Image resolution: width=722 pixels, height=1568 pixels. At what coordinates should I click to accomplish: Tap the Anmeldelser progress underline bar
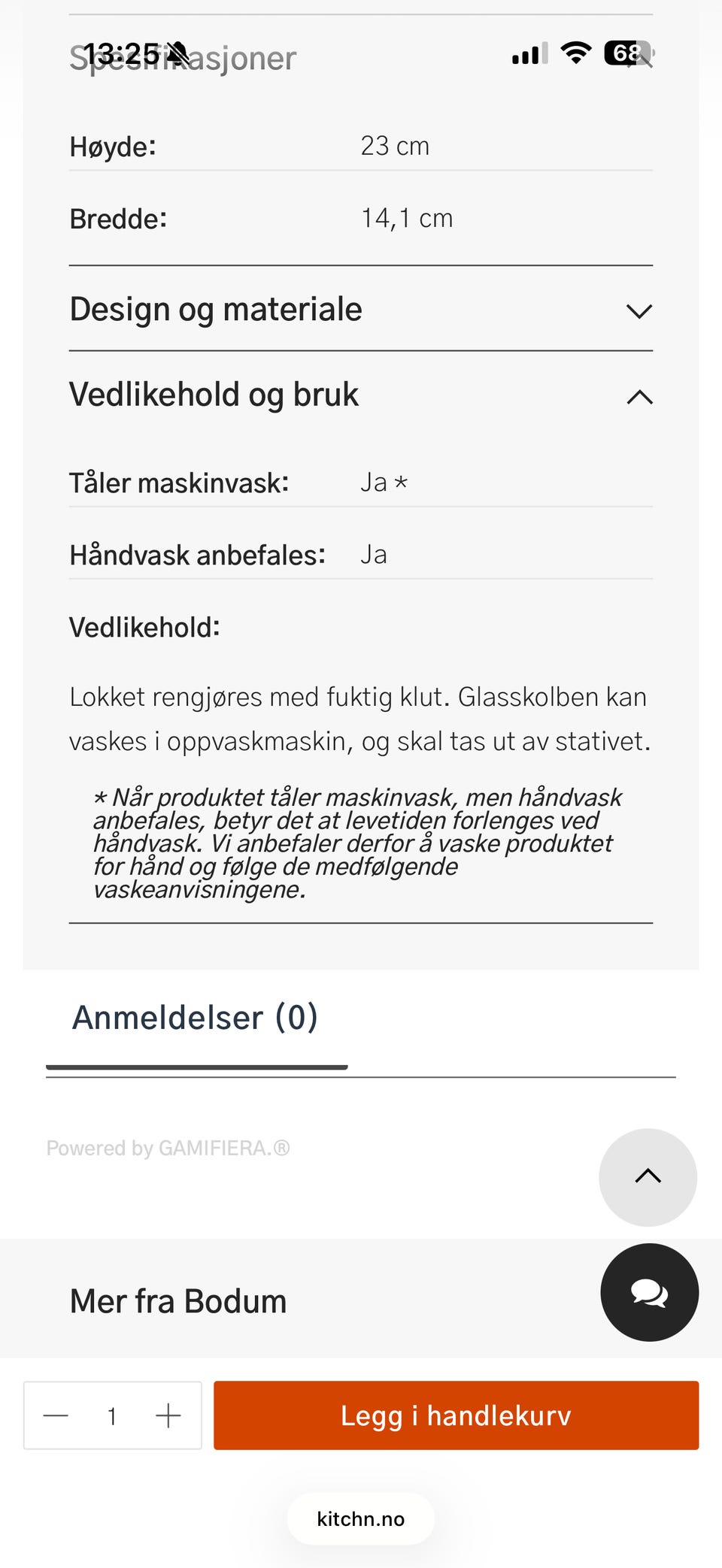point(198,1066)
